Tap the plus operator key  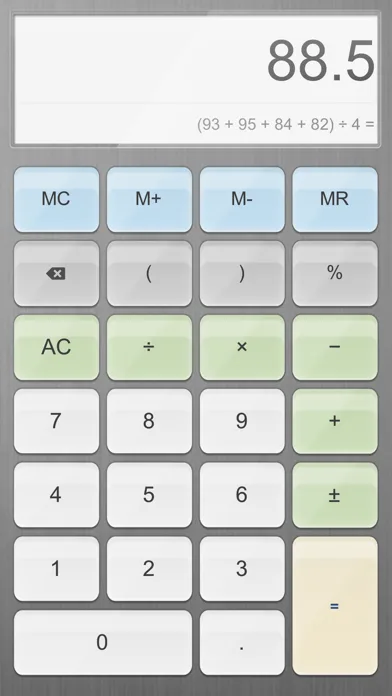[x=335, y=421]
